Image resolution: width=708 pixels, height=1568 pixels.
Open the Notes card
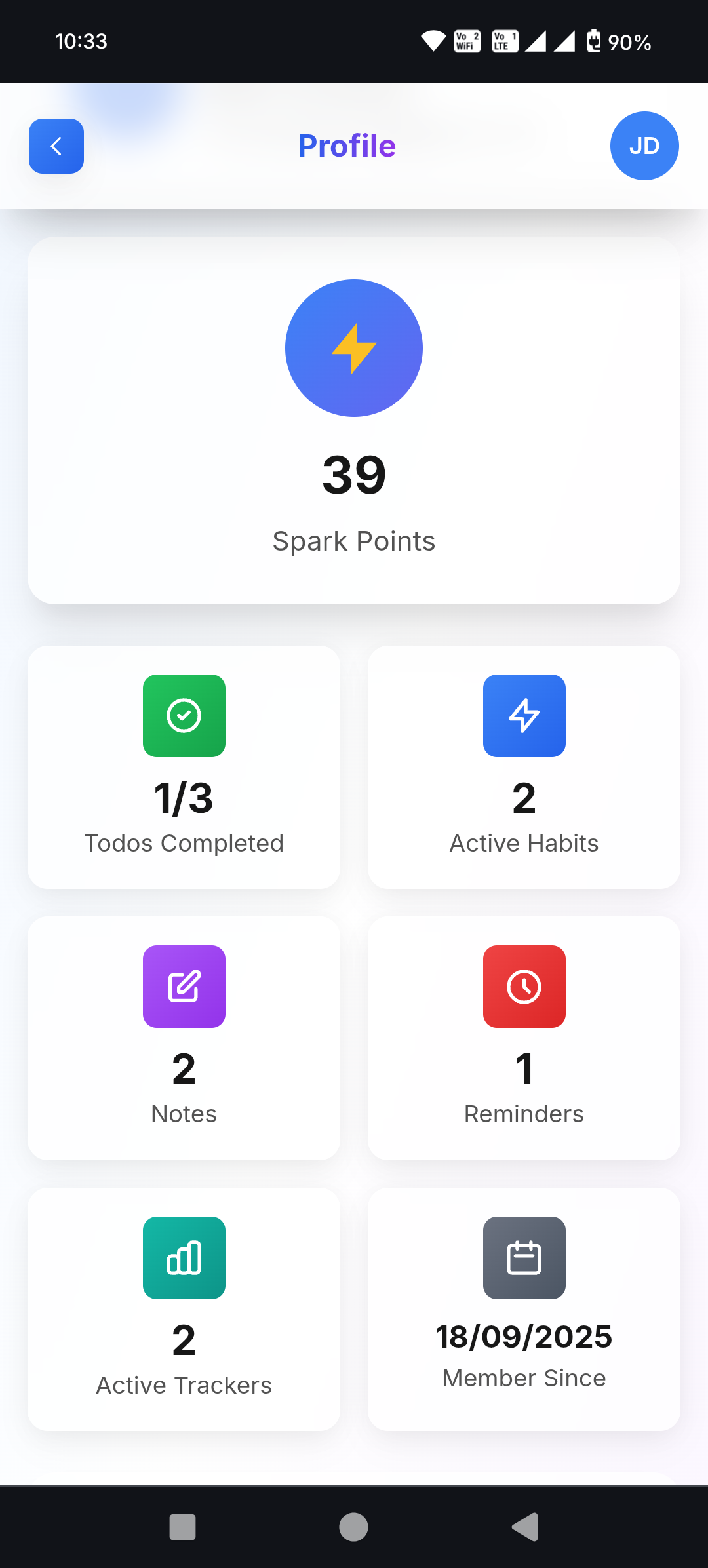tap(184, 1038)
